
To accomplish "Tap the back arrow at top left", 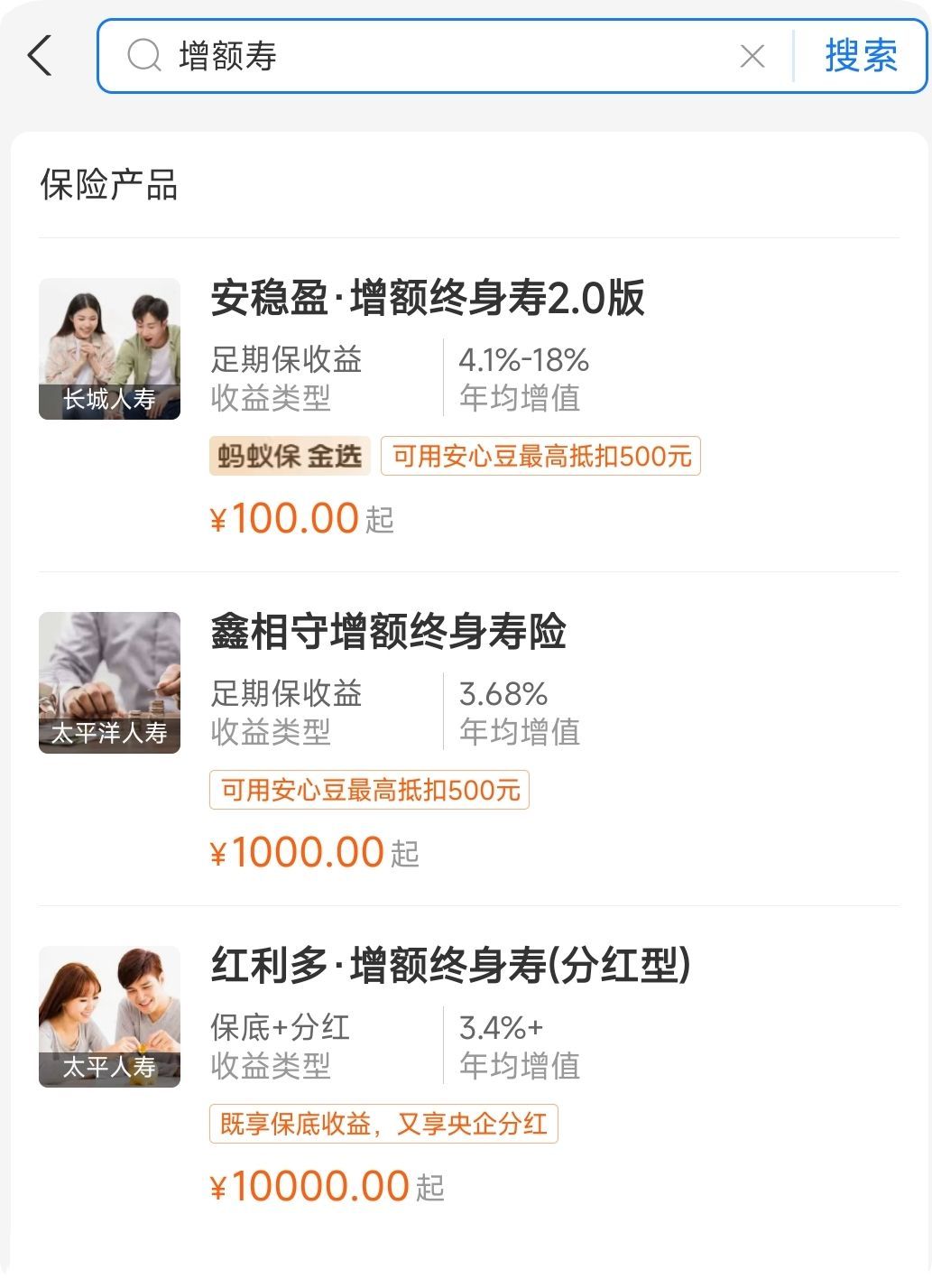I will (x=38, y=56).
